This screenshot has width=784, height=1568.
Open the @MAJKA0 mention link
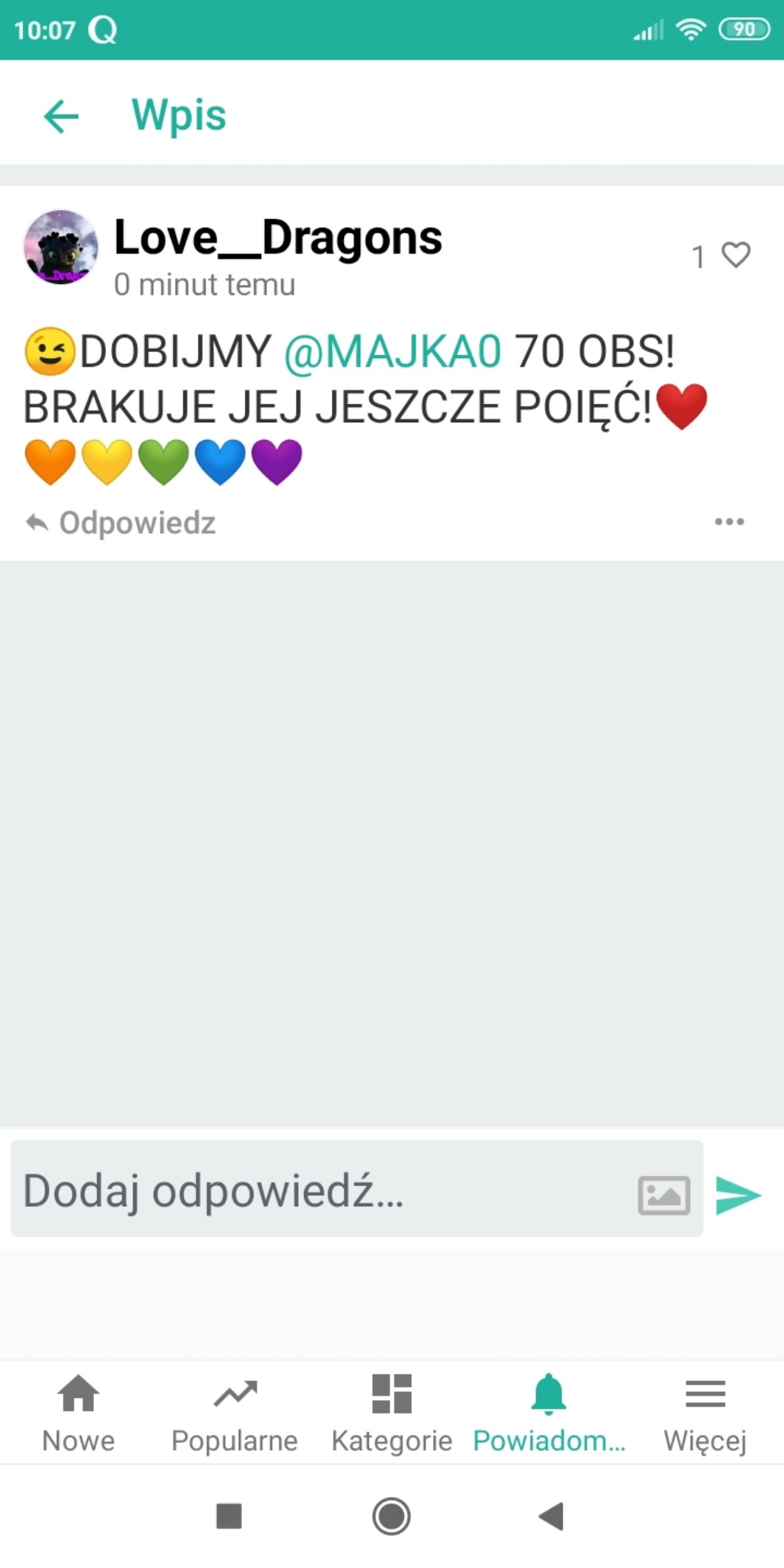click(392, 351)
